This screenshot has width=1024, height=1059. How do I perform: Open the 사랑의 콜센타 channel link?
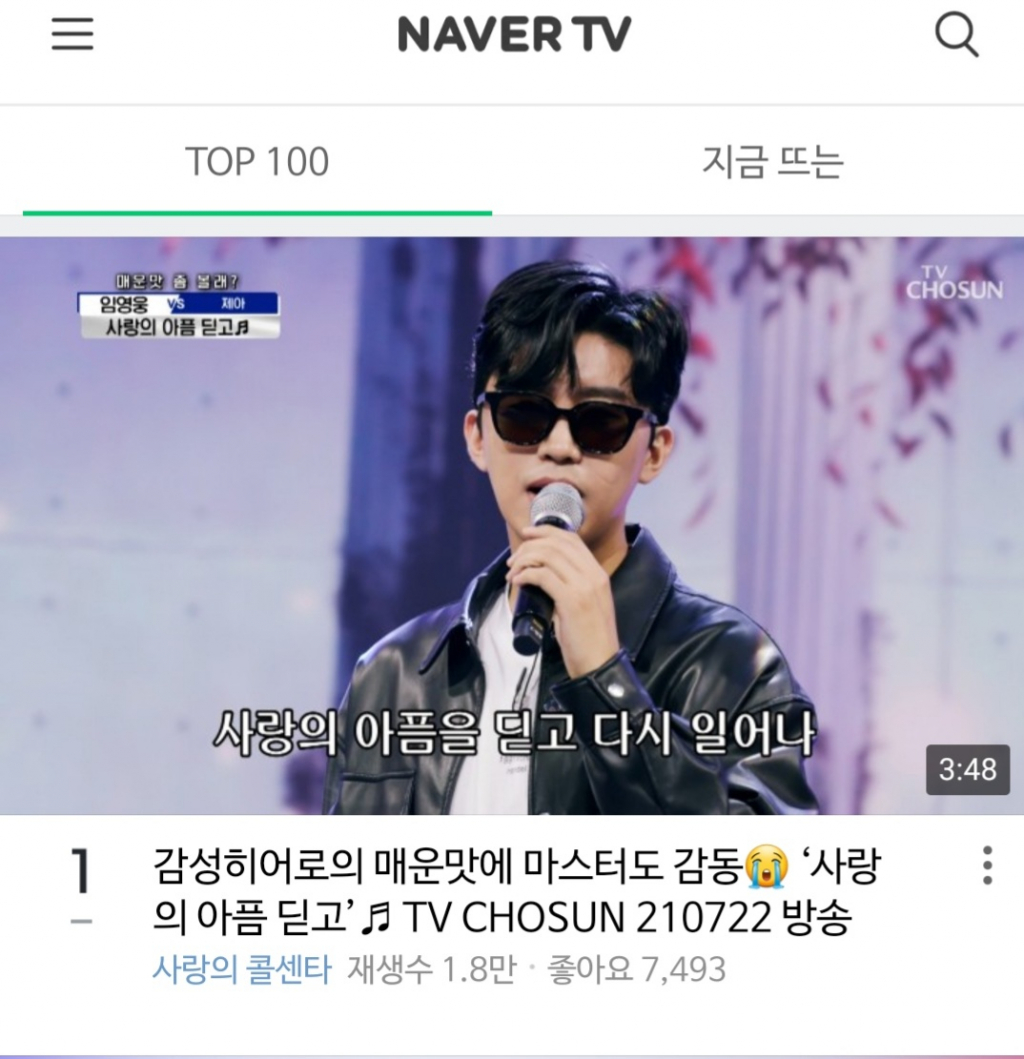pos(241,968)
